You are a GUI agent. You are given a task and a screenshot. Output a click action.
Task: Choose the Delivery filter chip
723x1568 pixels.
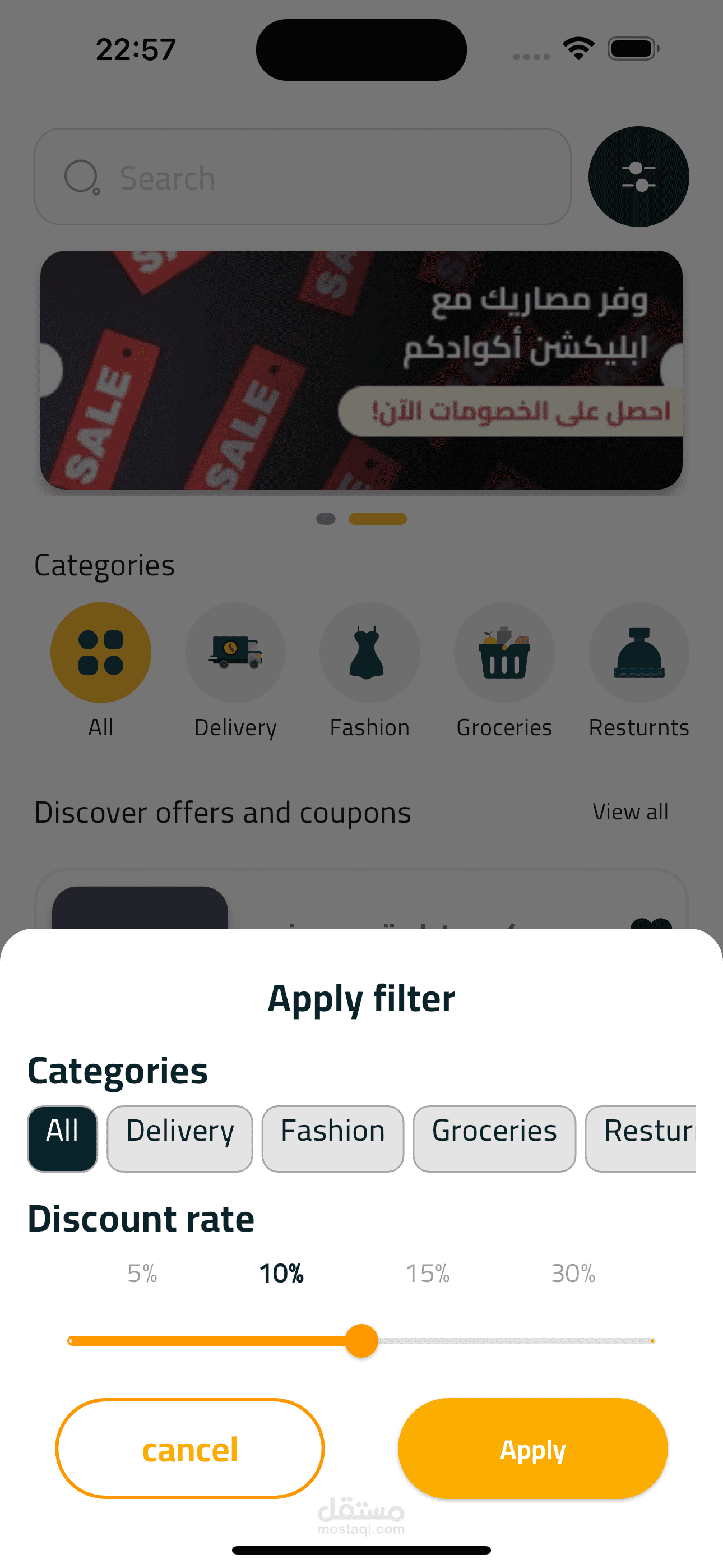pyautogui.click(x=179, y=1138)
